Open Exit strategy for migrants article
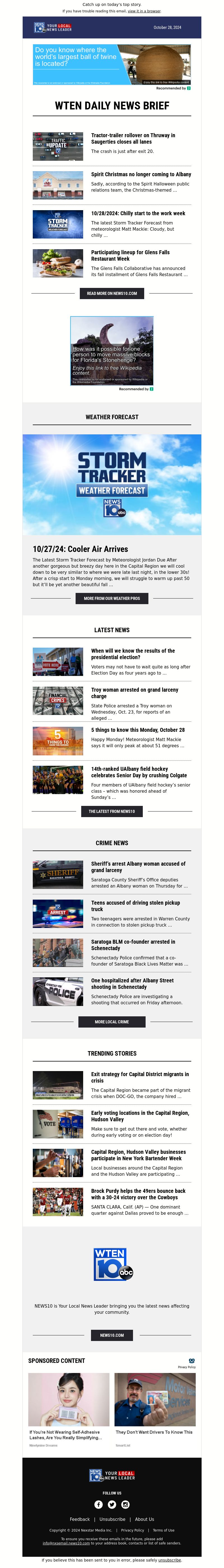Screen dimensions: 224x1568 pyautogui.click(x=140, y=1078)
